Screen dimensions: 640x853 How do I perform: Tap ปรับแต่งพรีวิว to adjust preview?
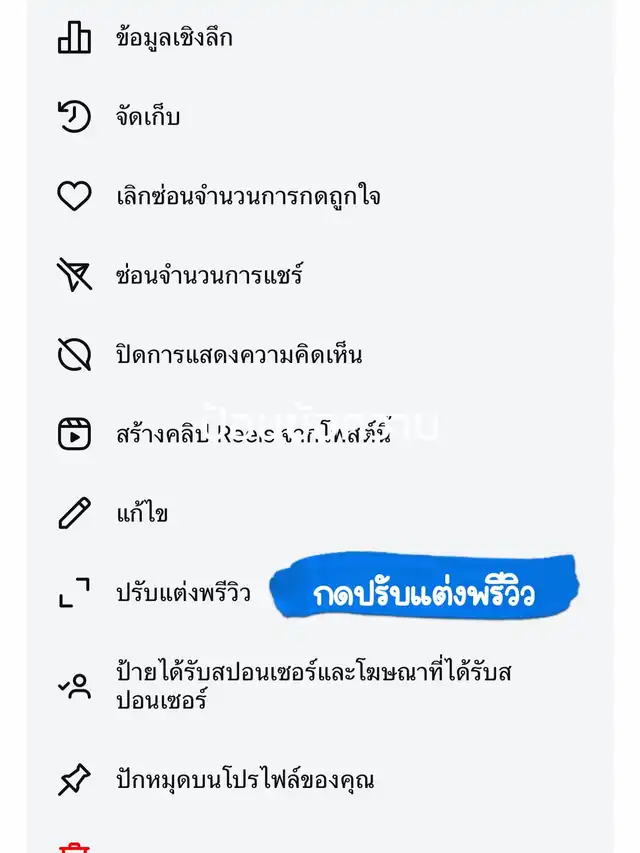(x=182, y=593)
